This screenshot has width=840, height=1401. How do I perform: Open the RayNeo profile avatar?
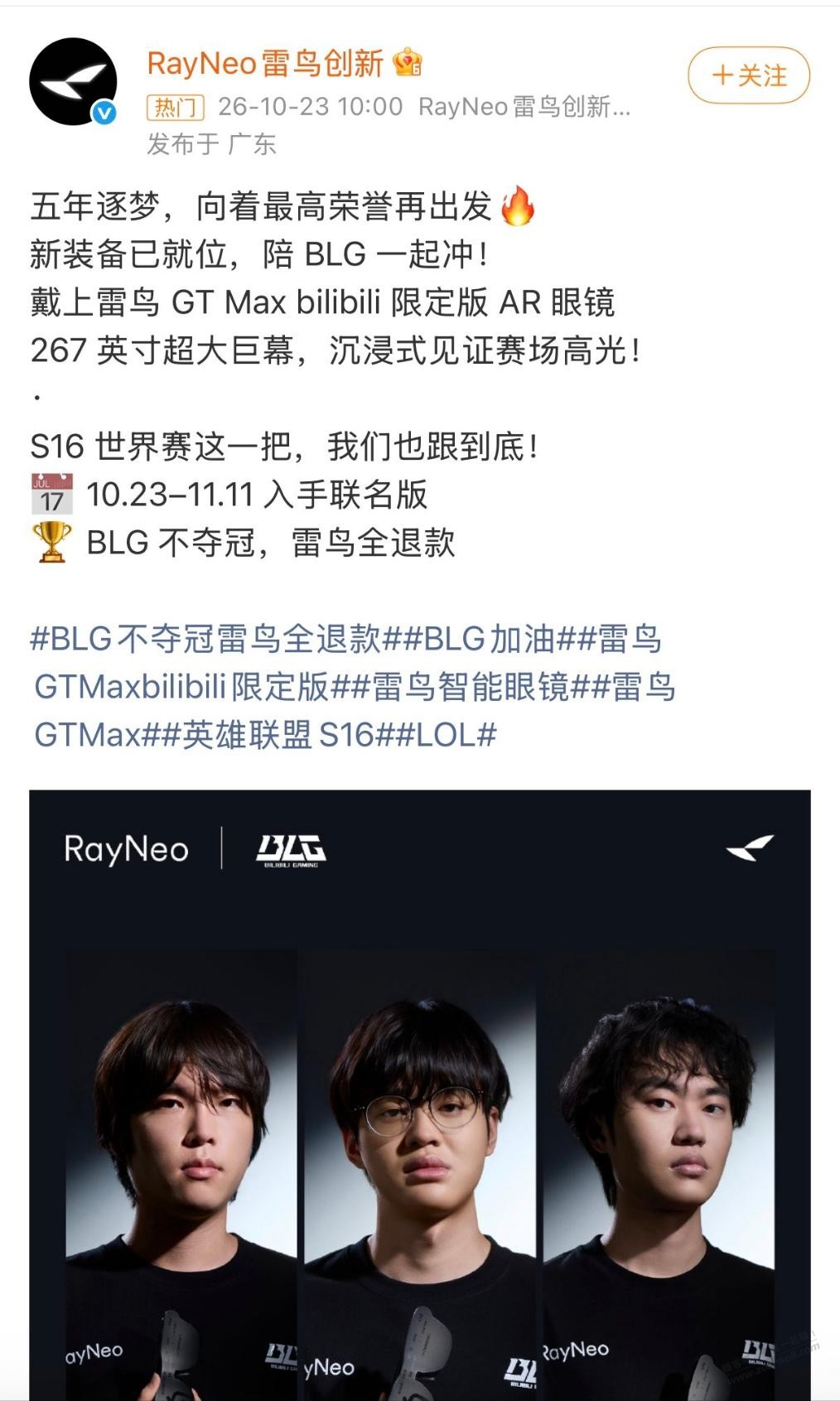(x=73, y=81)
